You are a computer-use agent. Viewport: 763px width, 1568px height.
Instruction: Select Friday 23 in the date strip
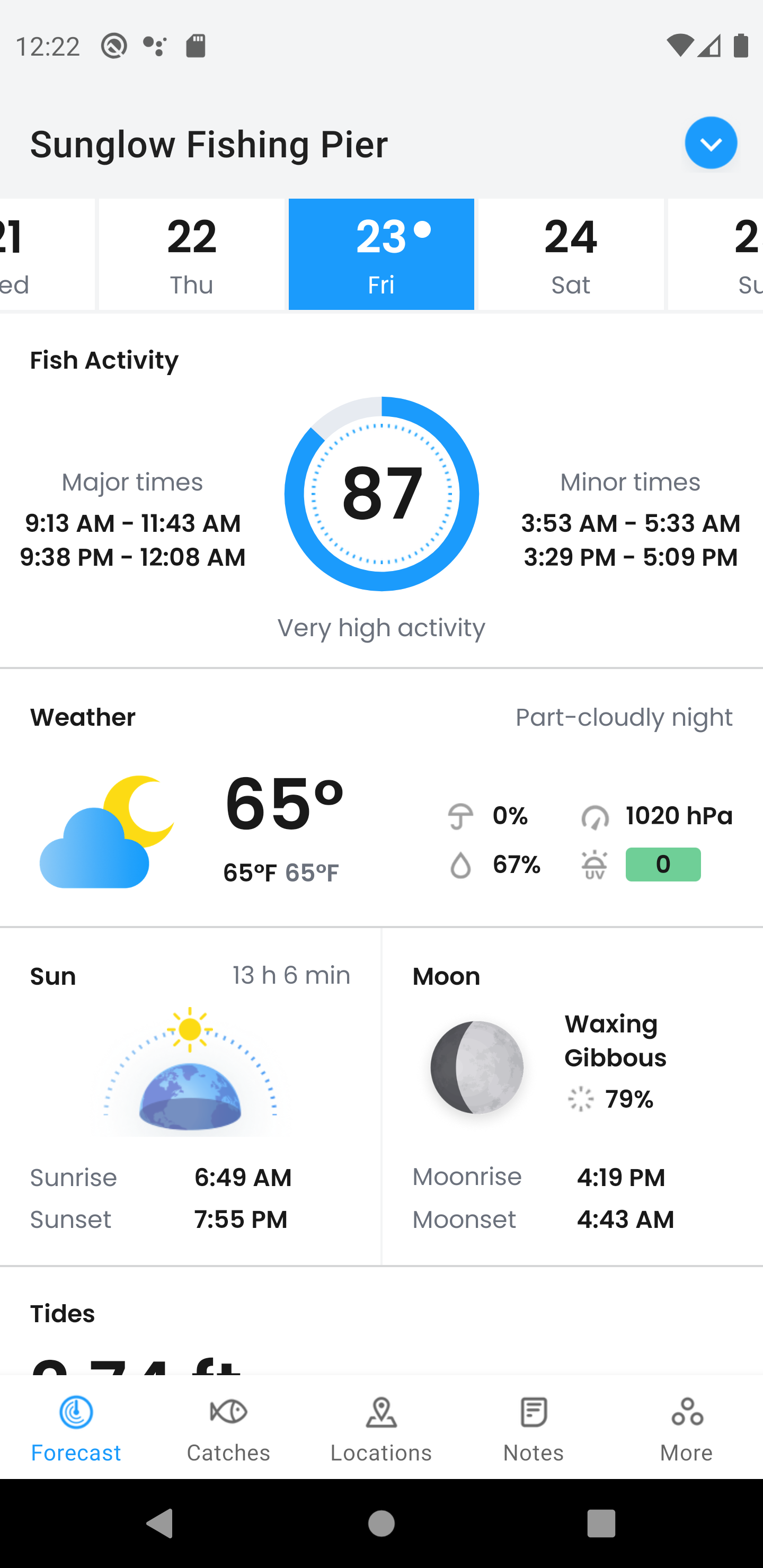pyautogui.click(x=381, y=254)
